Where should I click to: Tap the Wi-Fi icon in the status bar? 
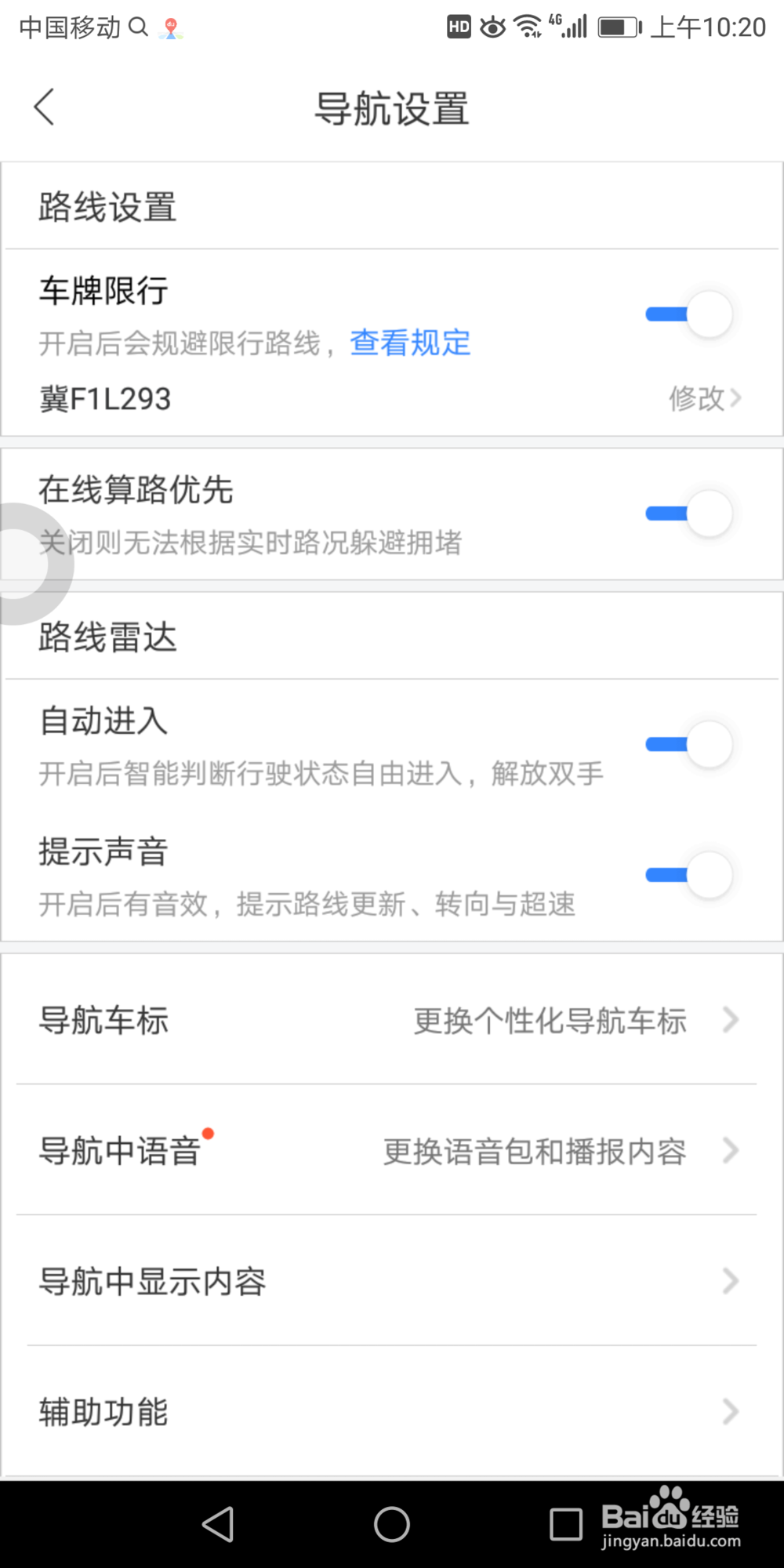coord(527,26)
